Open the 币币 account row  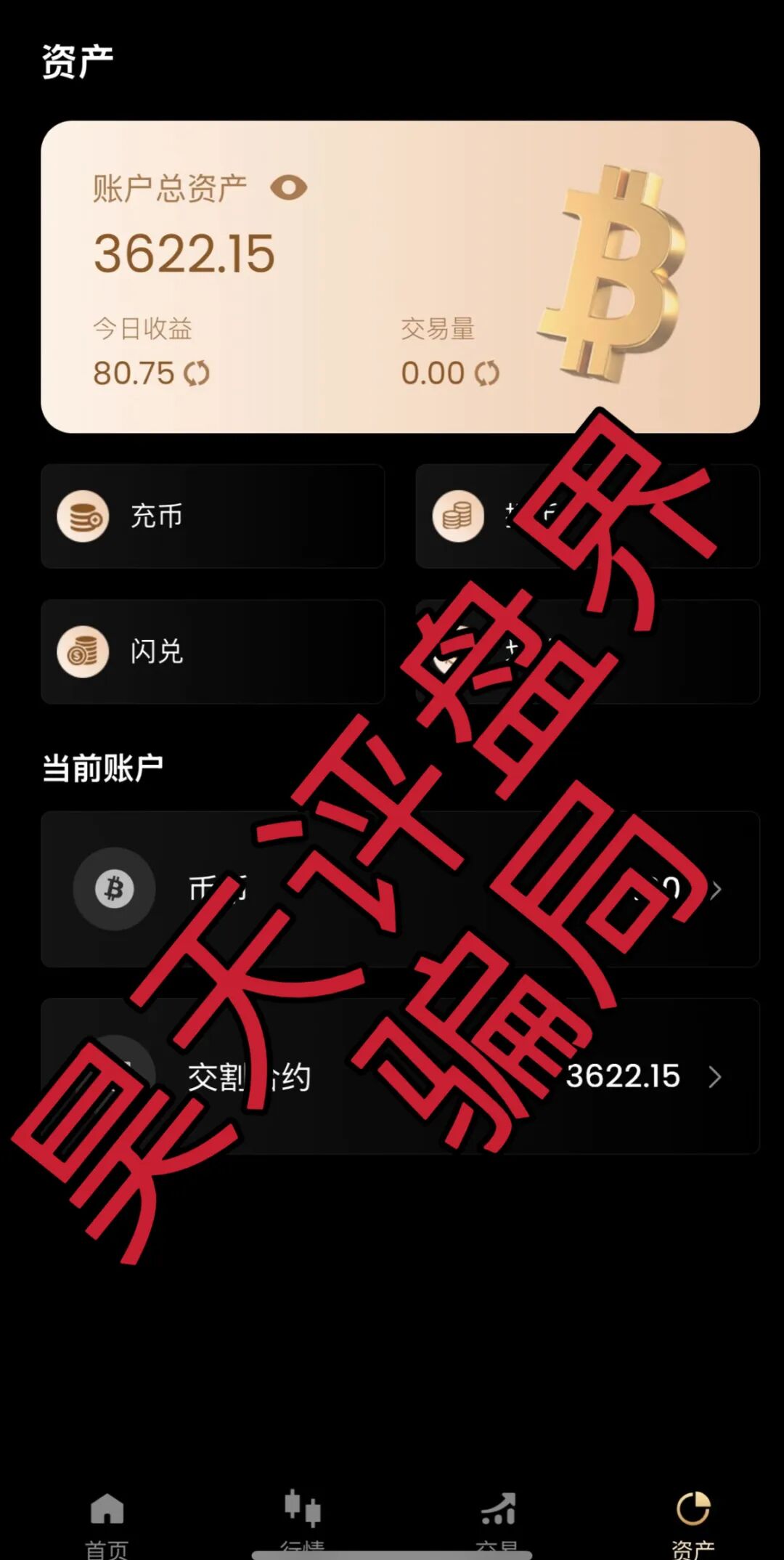[x=399, y=889]
